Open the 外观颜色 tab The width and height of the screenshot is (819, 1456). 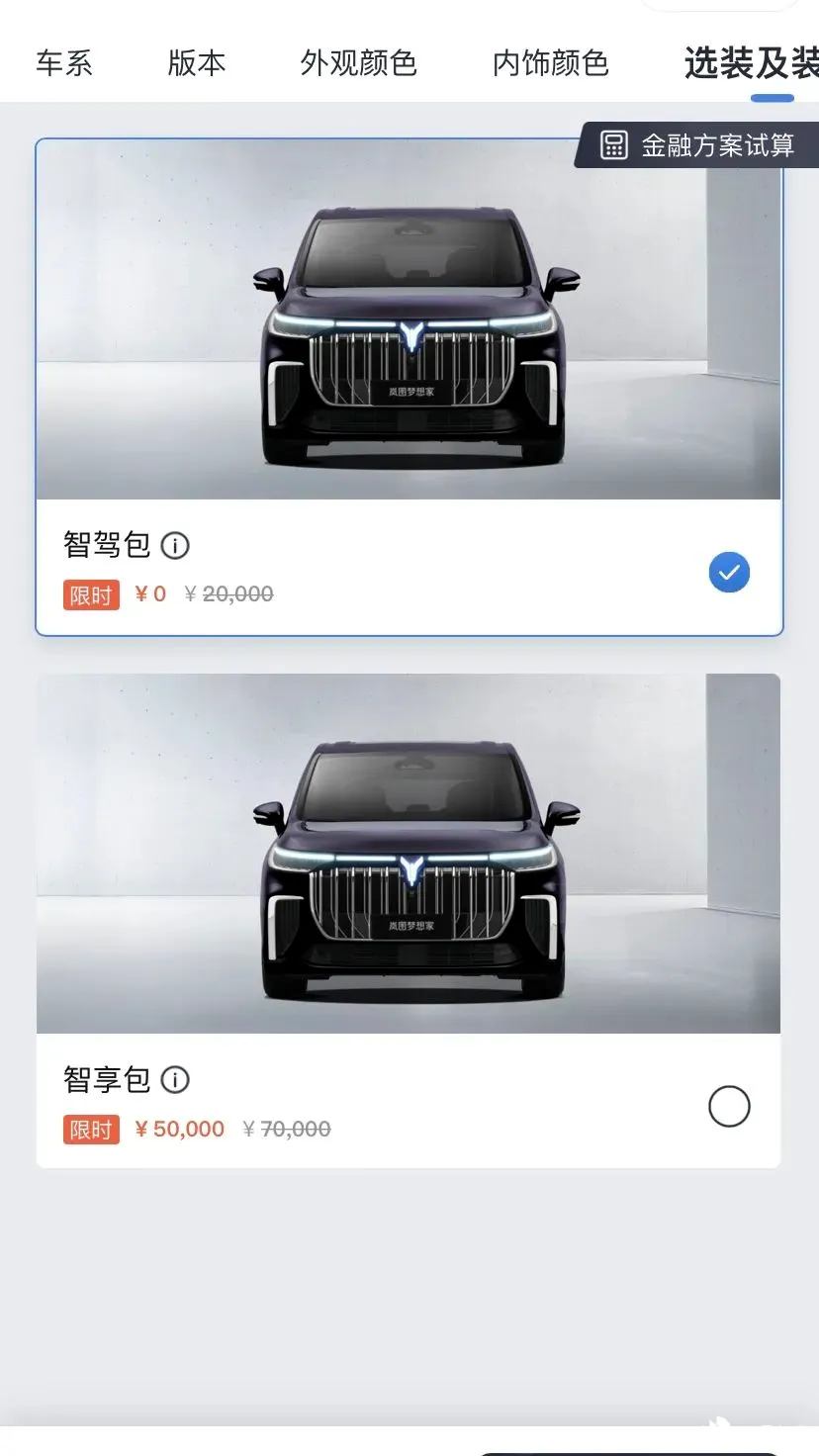[x=358, y=63]
